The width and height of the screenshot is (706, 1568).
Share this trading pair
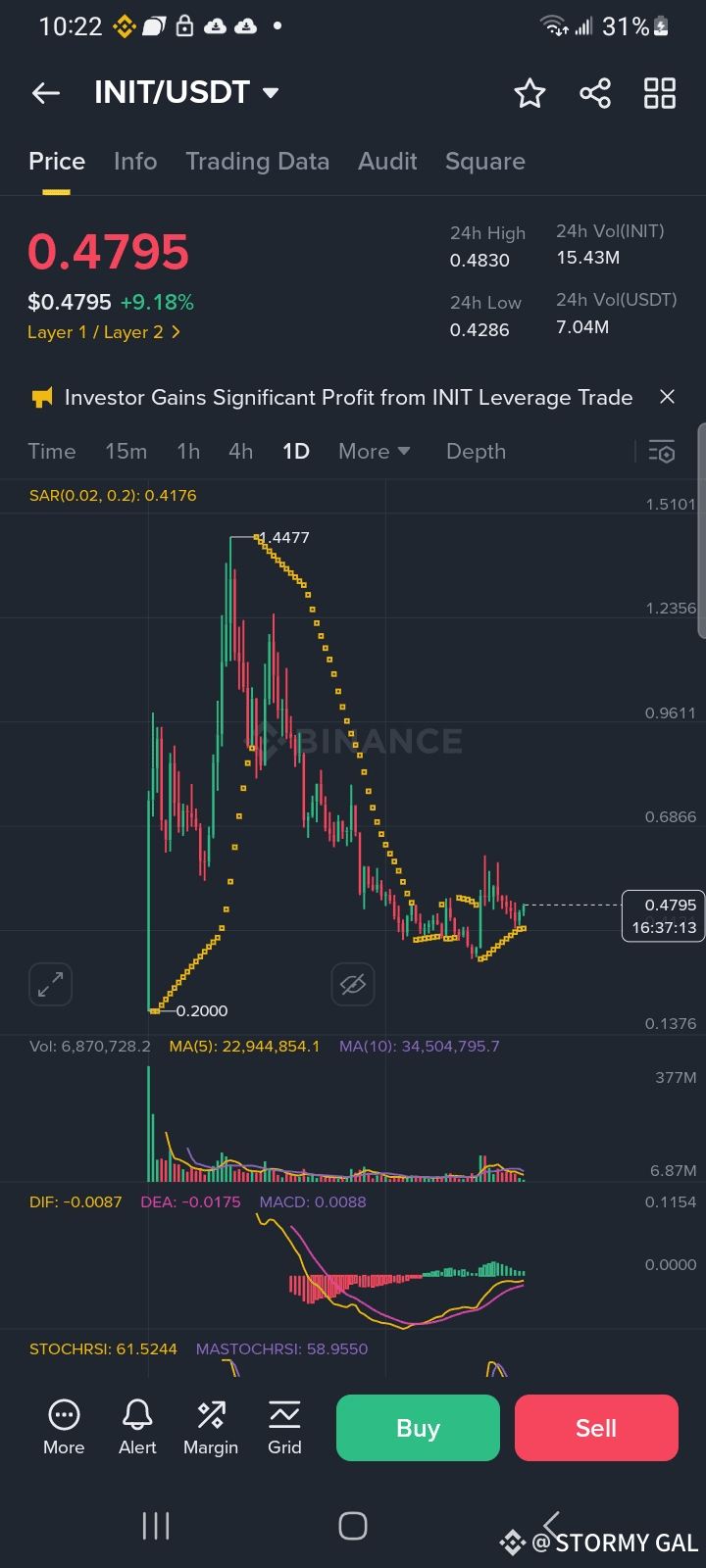[595, 93]
